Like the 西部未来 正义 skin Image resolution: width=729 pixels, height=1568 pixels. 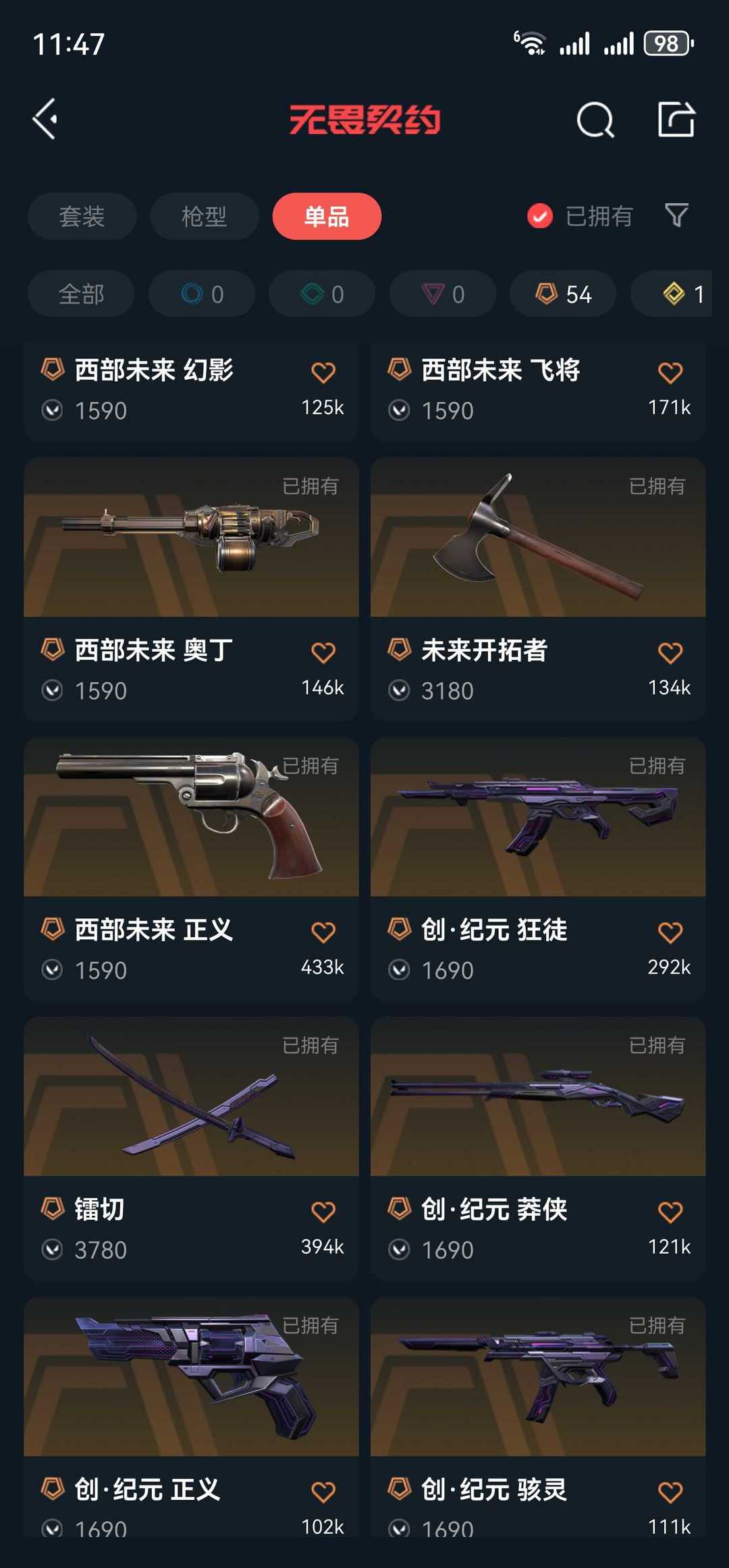(x=323, y=932)
